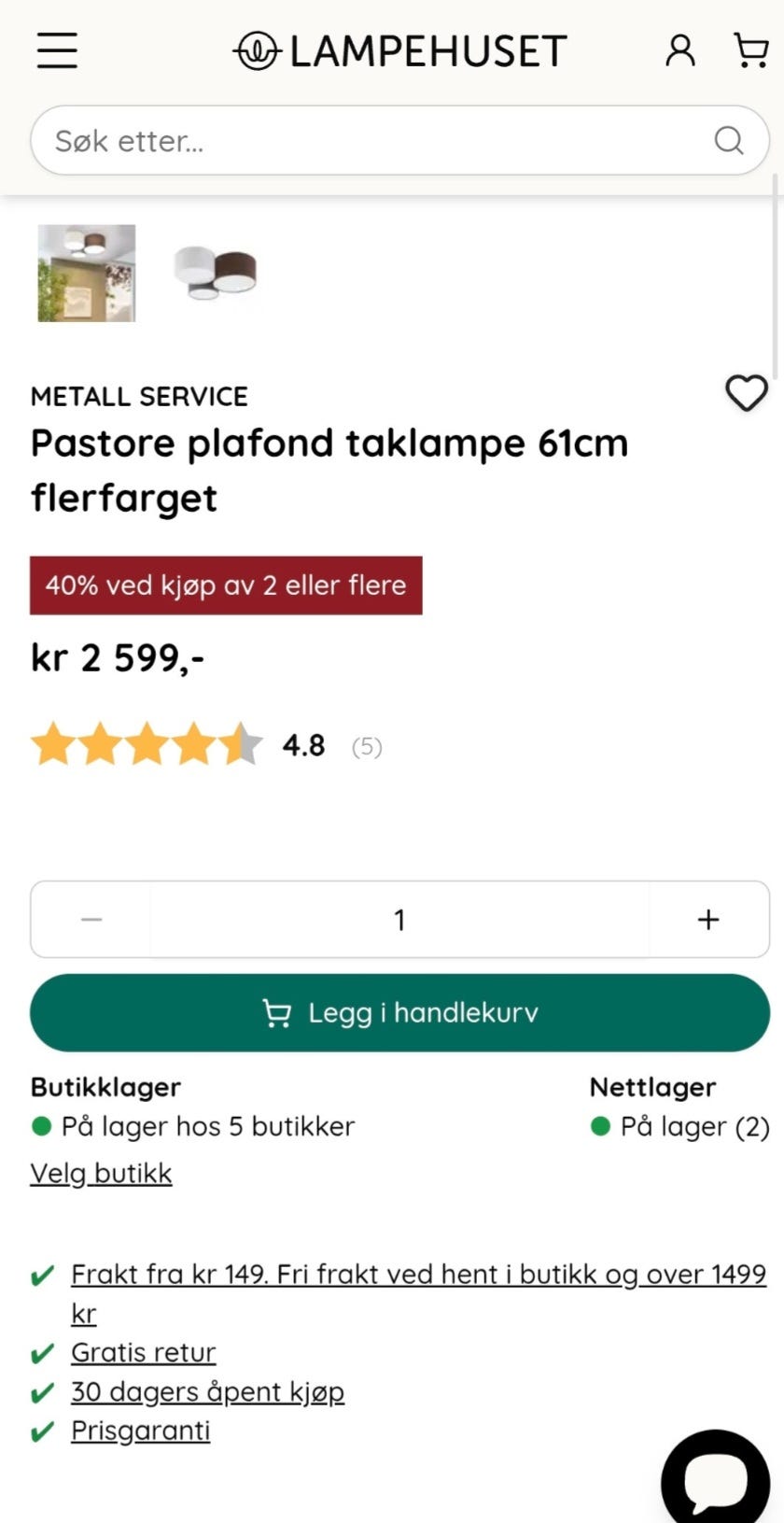Open the Prisgaranti link

140,1431
